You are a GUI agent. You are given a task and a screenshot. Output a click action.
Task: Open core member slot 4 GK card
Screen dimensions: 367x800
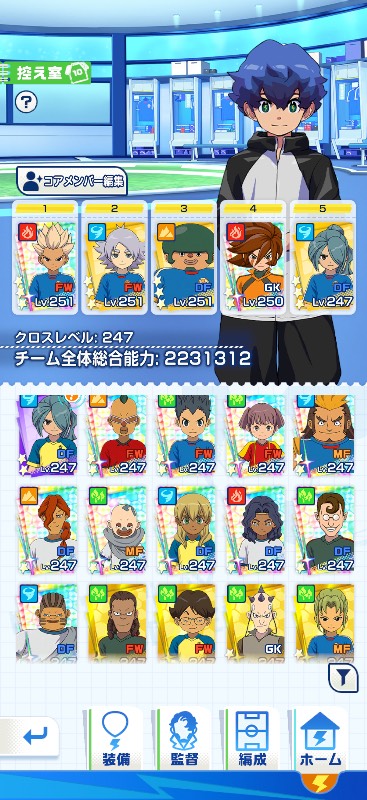tap(253, 257)
